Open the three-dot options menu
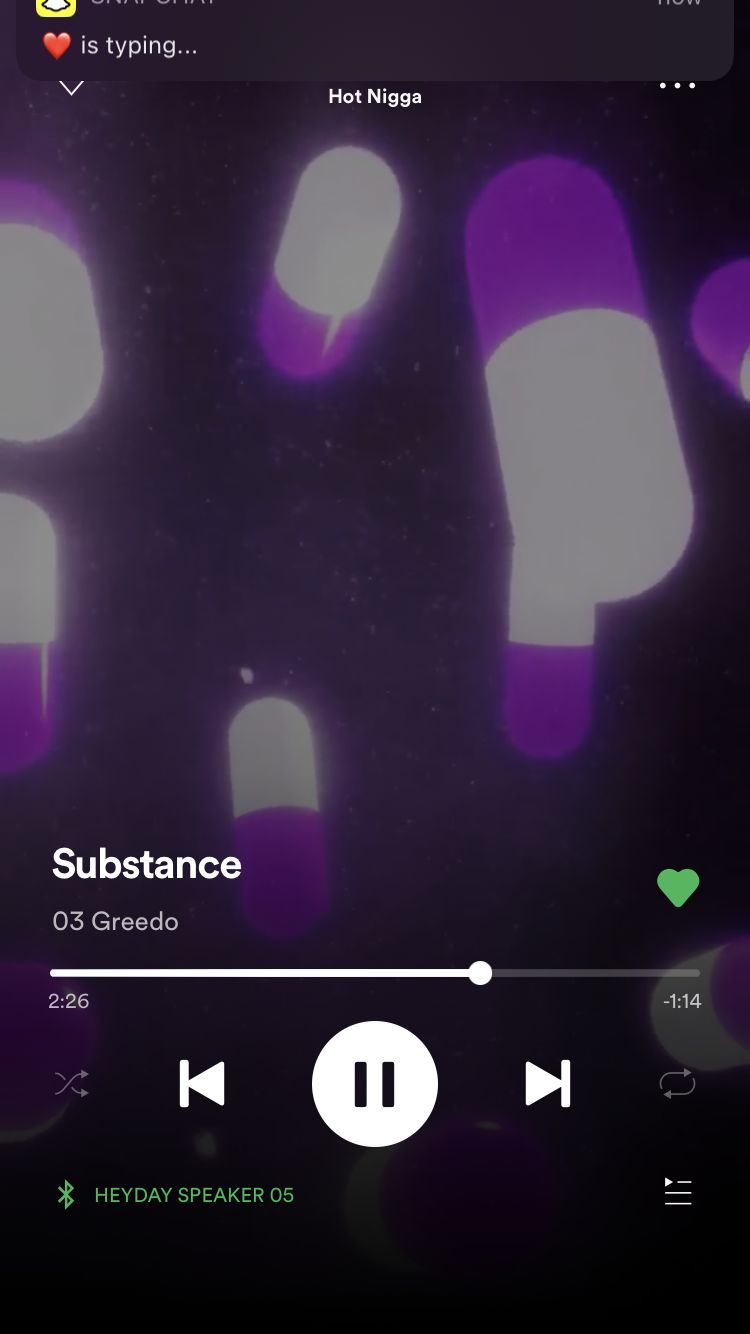Screen dimensions: 750x1334 [677, 86]
